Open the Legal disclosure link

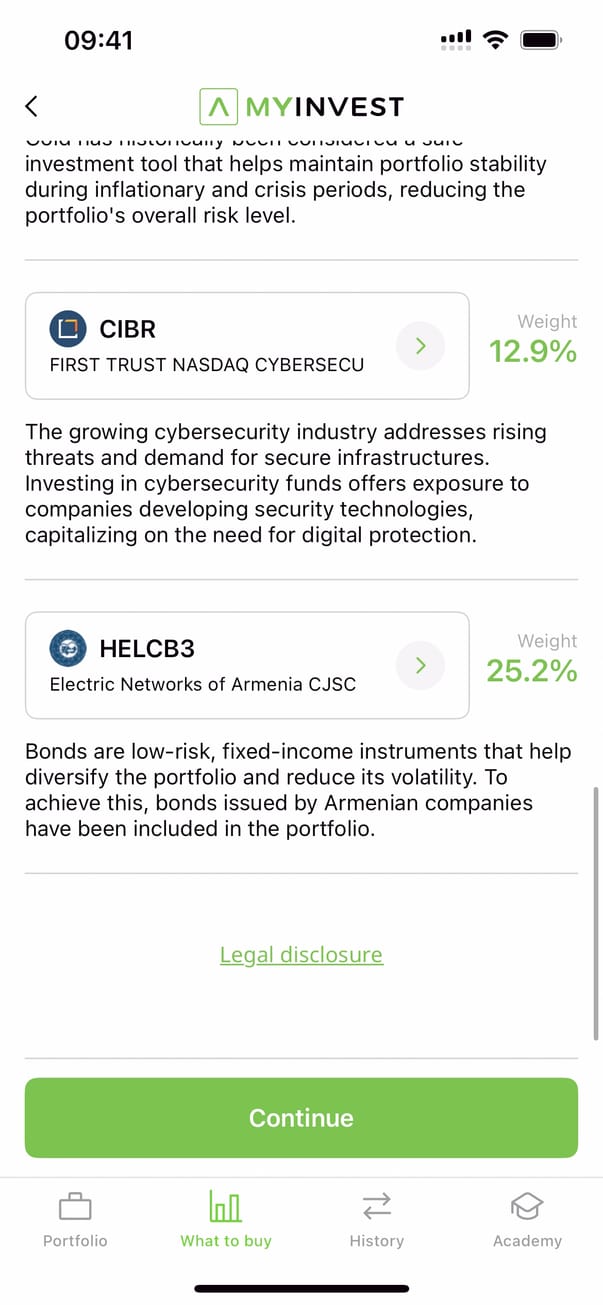click(x=301, y=954)
